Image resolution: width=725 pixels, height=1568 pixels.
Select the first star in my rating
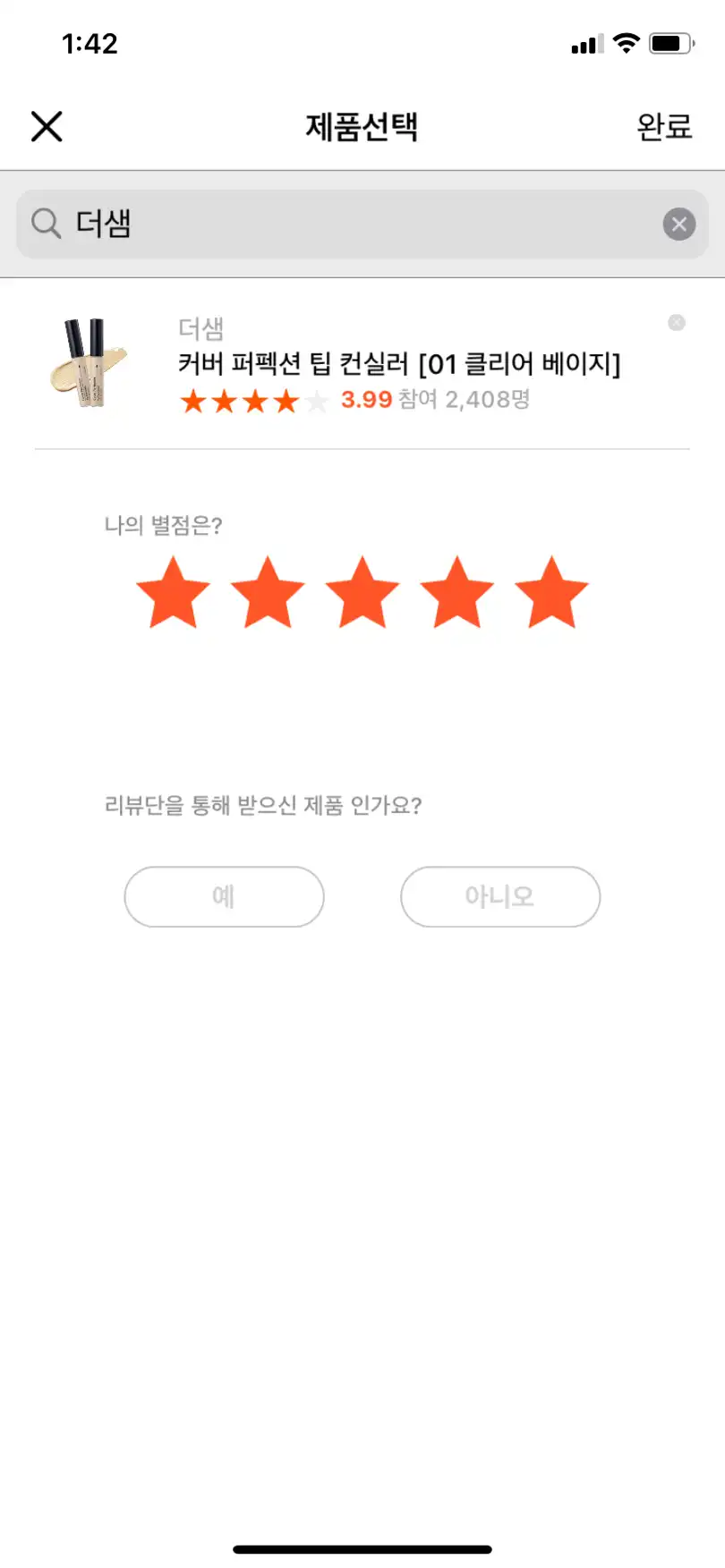pyautogui.click(x=173, y=590)
